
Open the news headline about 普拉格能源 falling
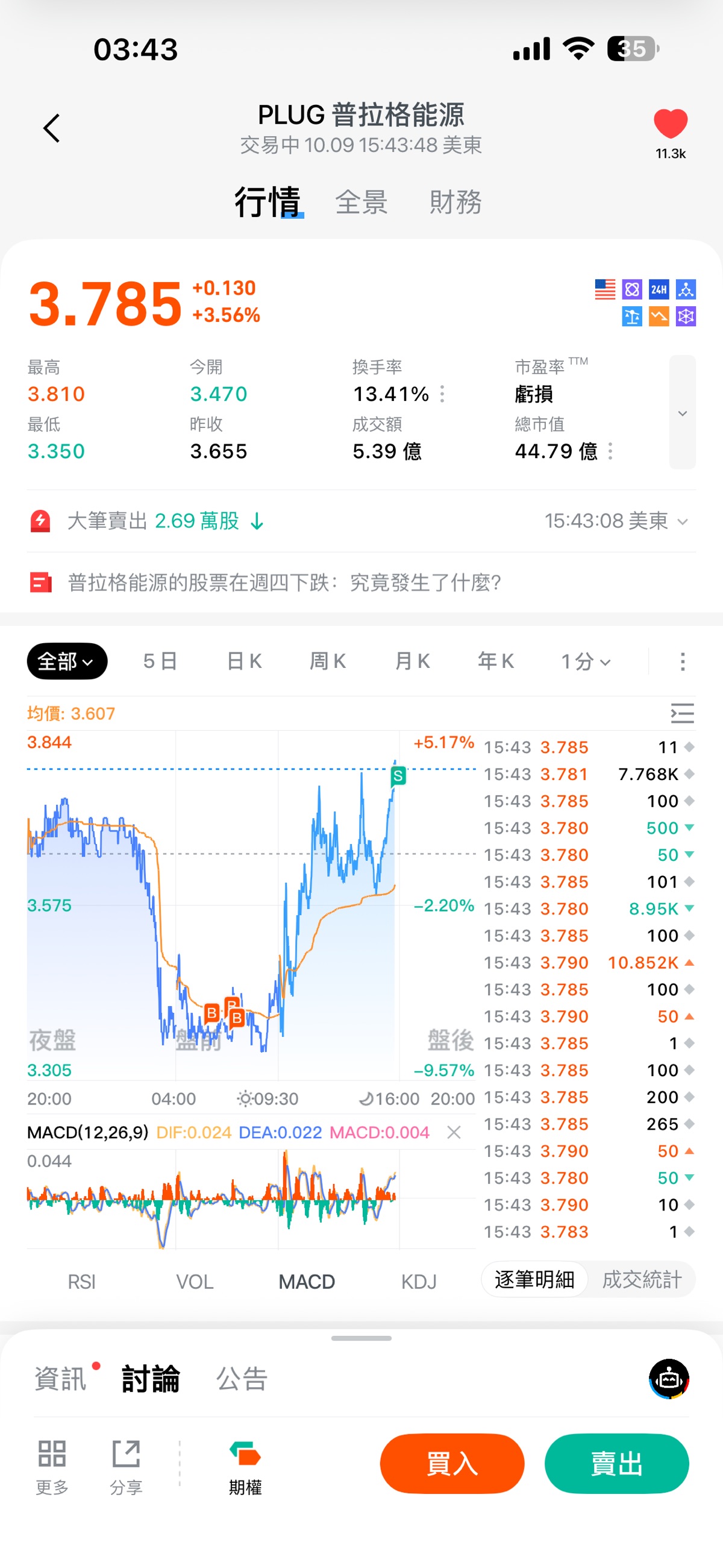point(284,582)
